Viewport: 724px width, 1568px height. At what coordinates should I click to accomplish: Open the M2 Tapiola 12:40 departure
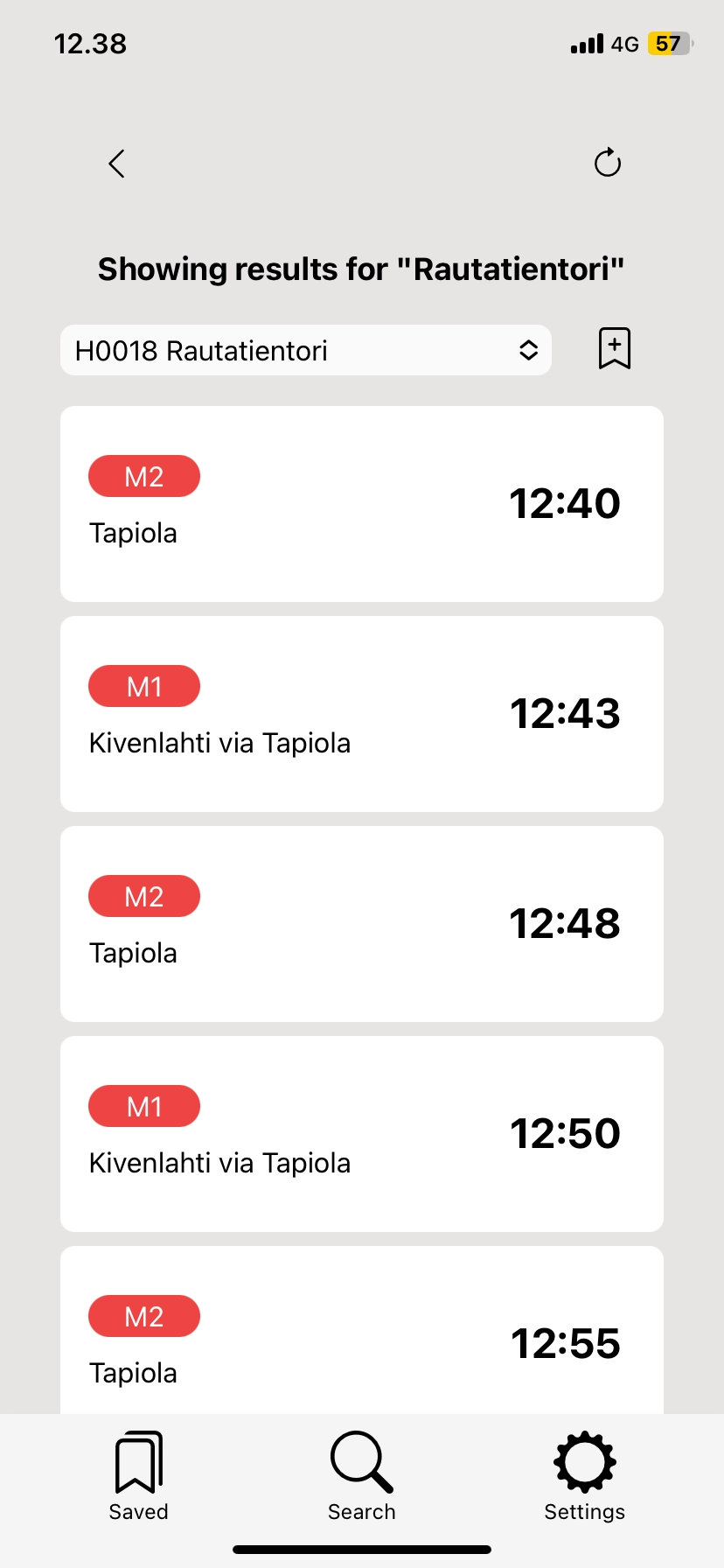[x=362, y=504]
